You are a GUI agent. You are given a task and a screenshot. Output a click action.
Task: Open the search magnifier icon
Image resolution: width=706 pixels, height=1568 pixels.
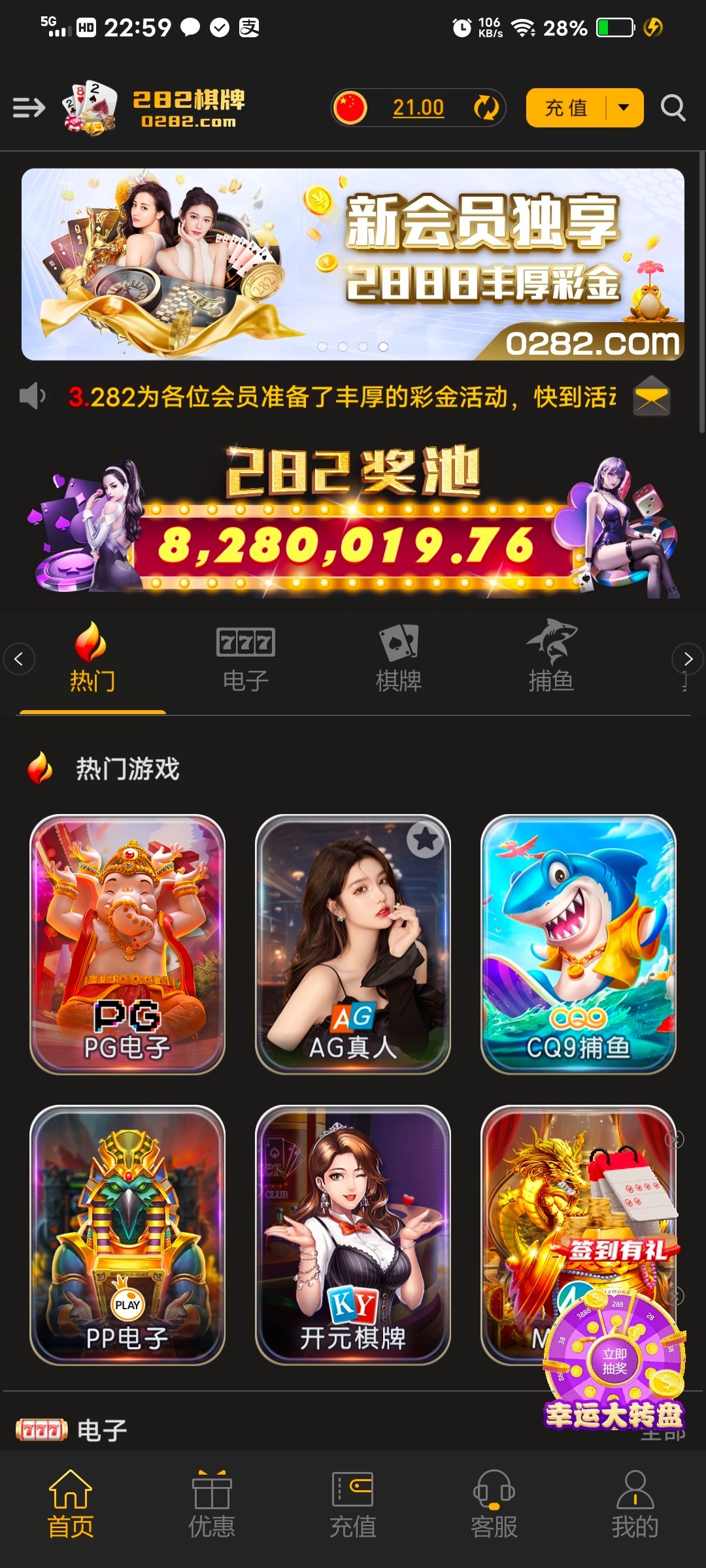673,107
